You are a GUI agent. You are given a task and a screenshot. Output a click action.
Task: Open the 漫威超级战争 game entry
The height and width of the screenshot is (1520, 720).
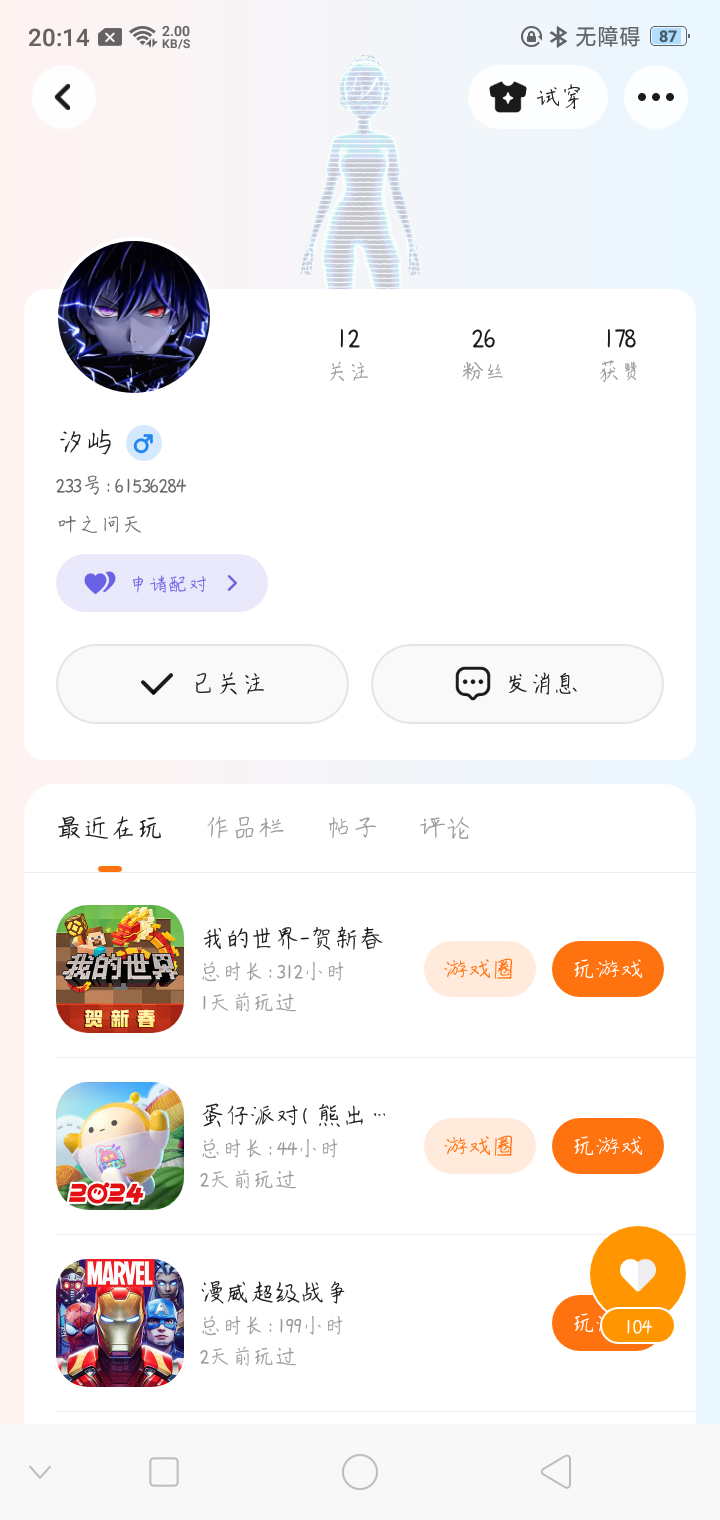pyautogui.click(x=273, y=1293)
